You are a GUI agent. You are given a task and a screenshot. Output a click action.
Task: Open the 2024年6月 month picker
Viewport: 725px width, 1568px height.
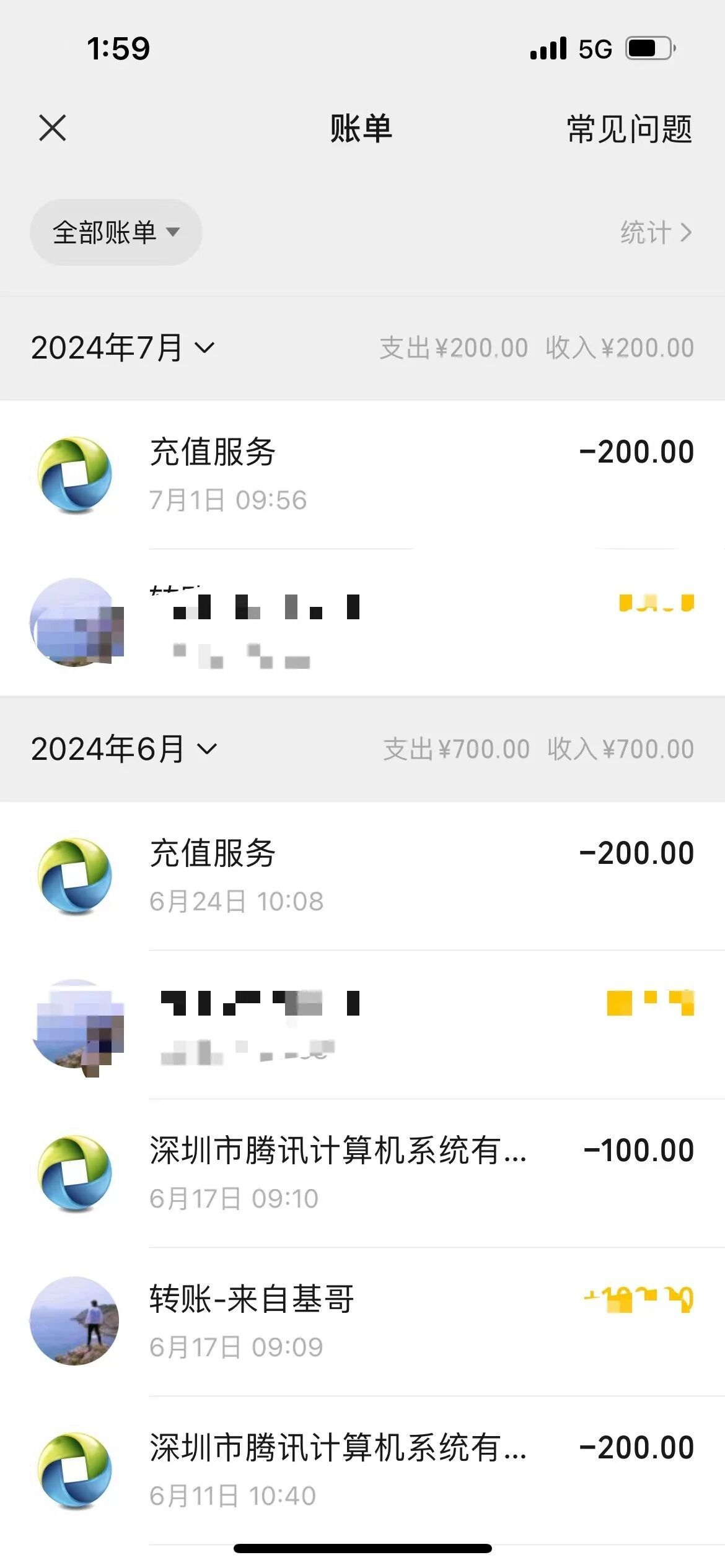point(124,749)
